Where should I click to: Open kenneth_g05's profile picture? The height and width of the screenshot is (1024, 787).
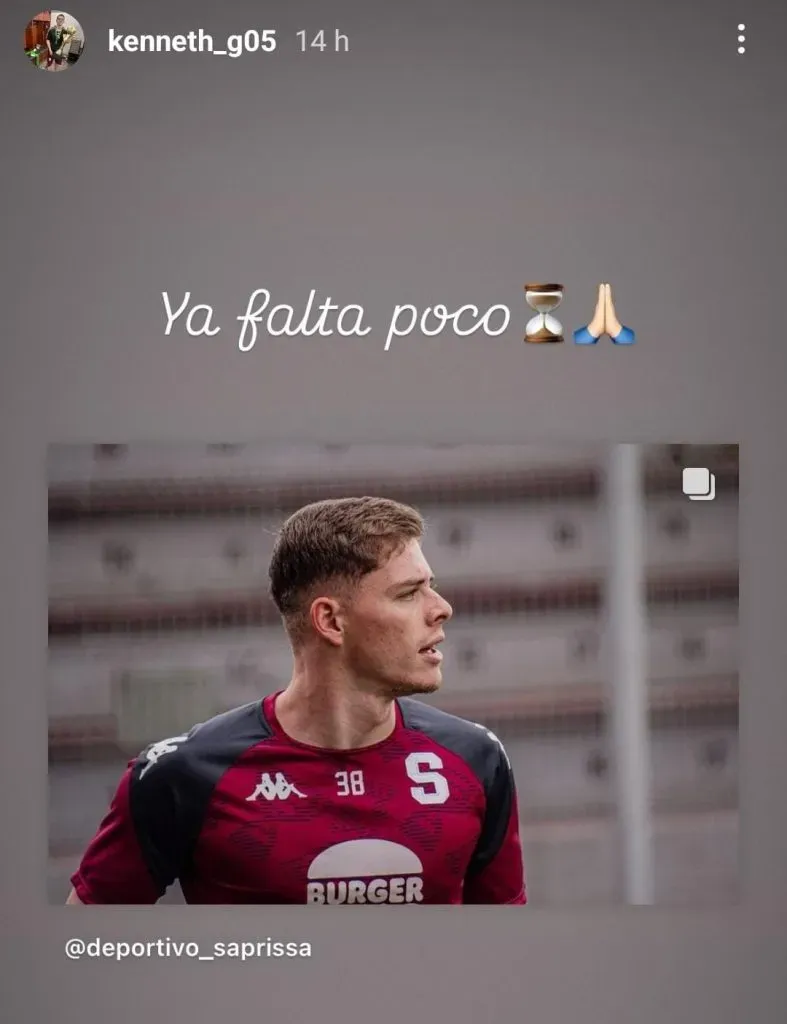click(x=54, y=40)
